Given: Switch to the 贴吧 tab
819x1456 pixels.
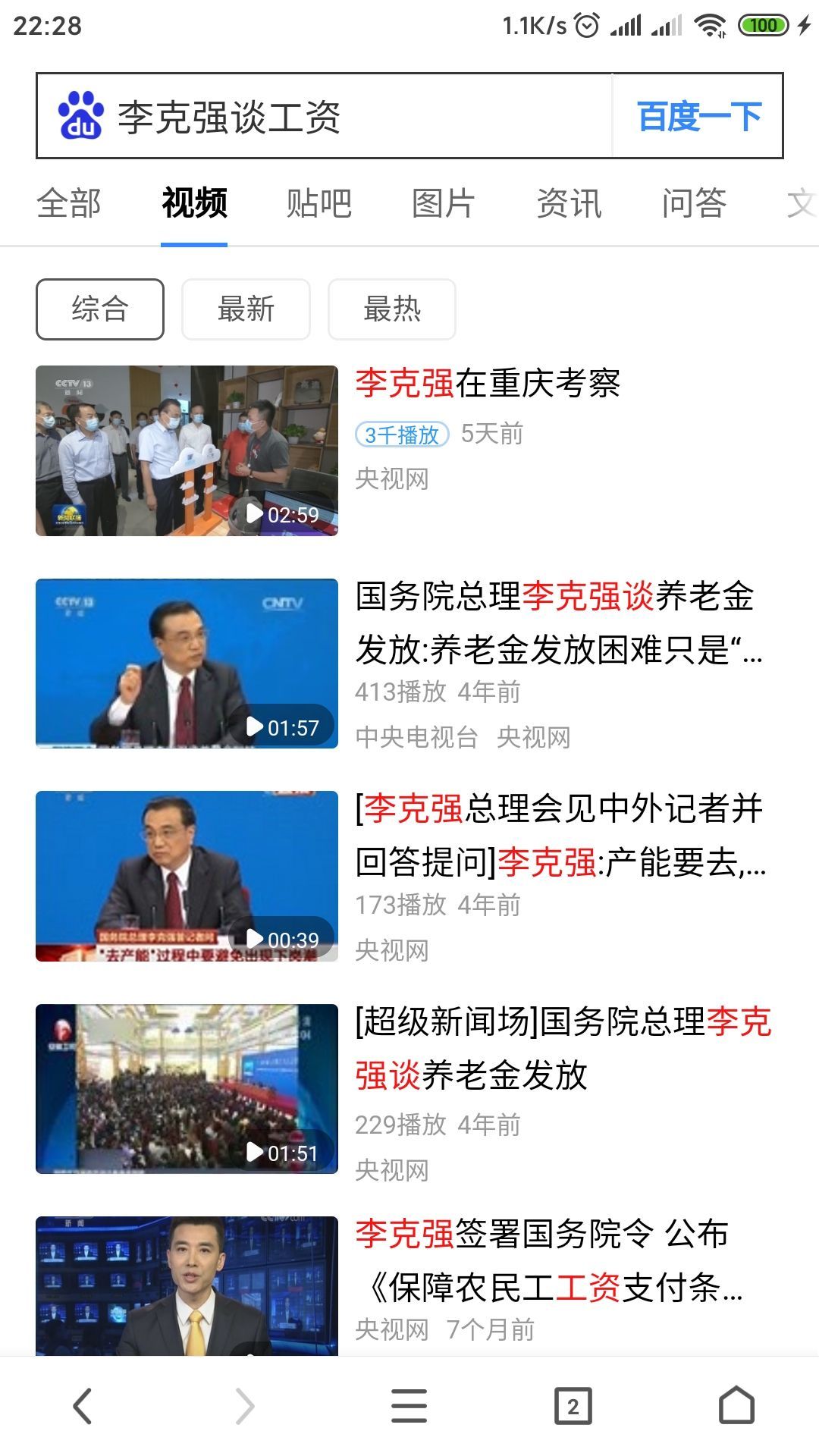Looking at the screenshot, I should point(319,203).
